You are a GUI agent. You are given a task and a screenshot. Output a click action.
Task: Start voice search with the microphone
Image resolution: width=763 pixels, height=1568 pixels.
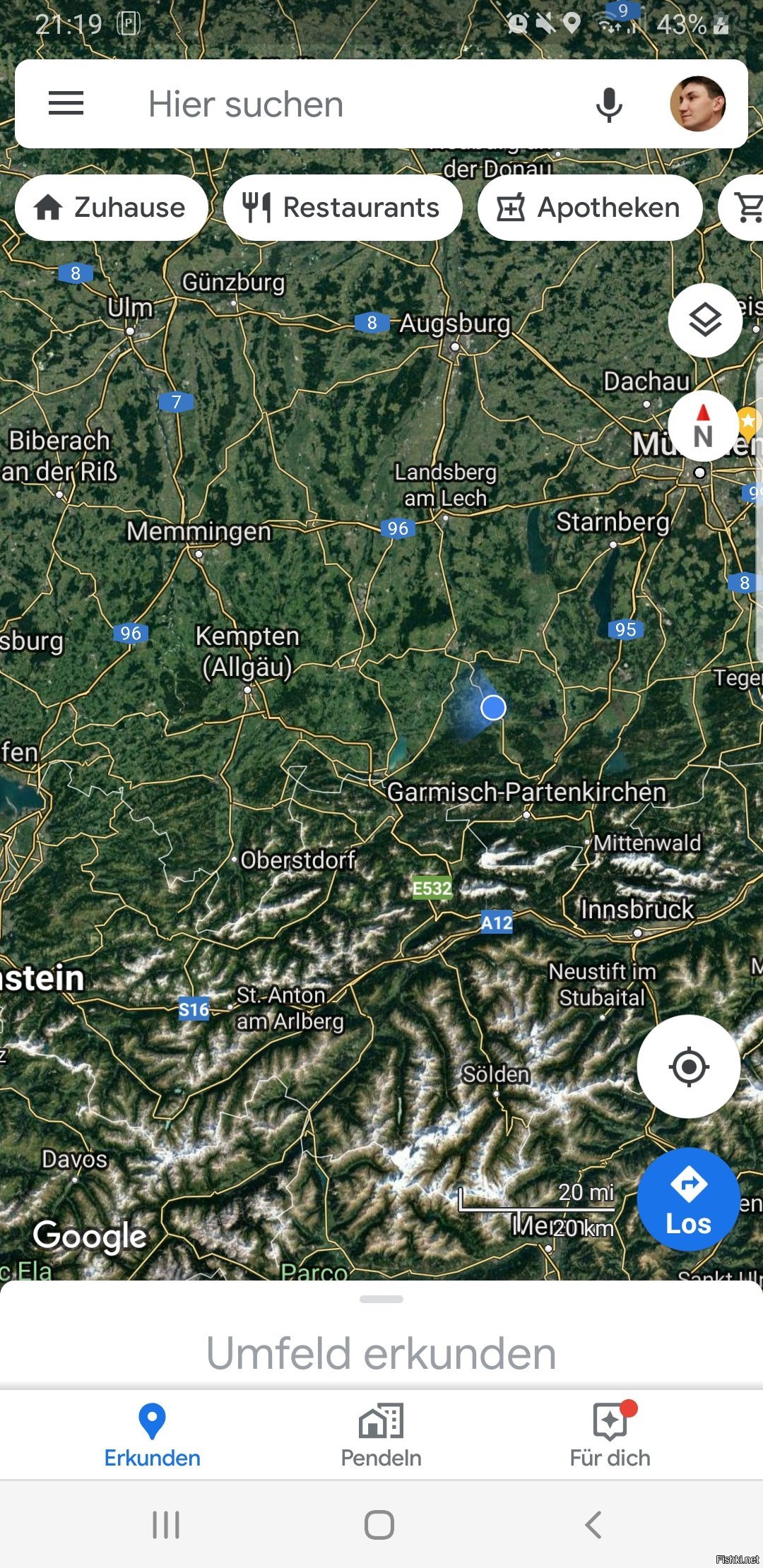pos(609,105)
